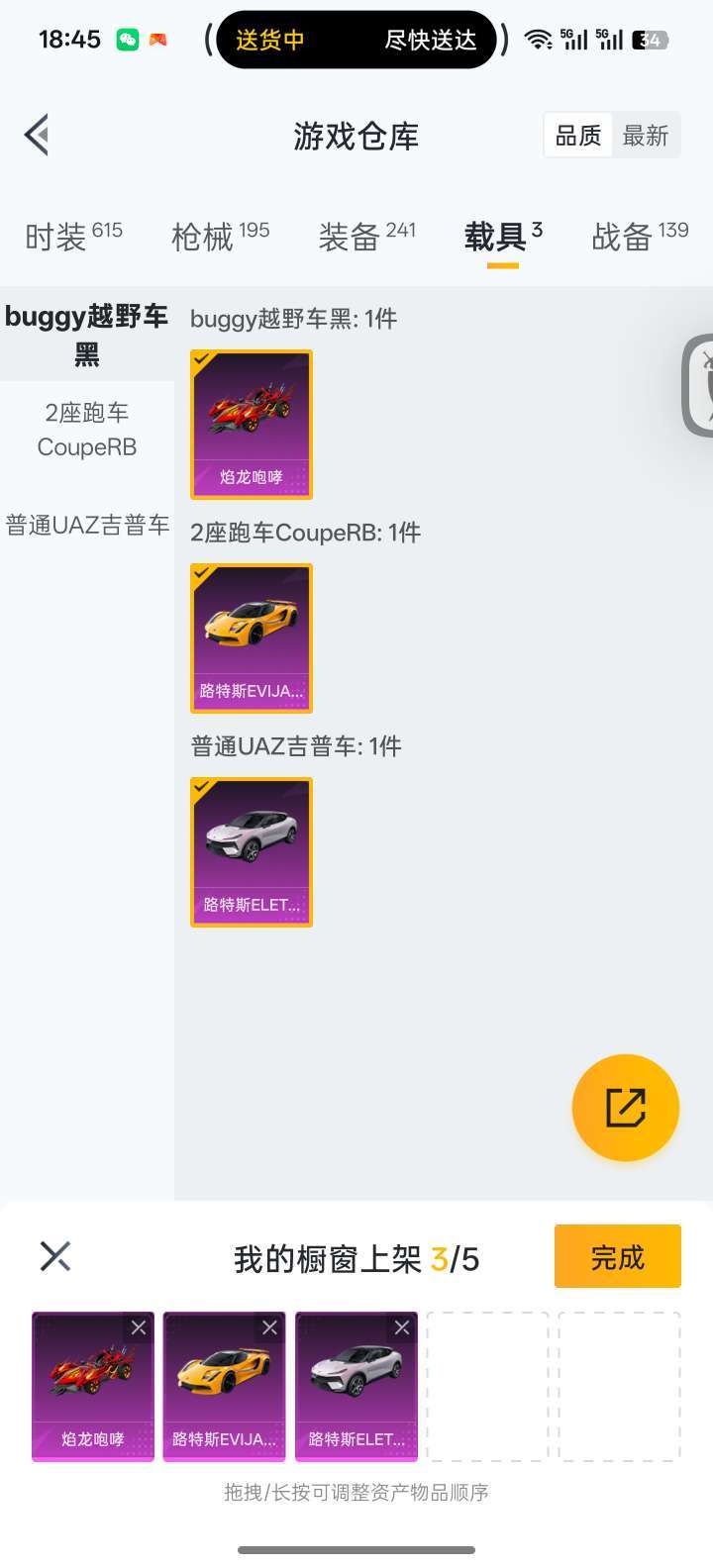Remove 路特斯EVIJA from the showcase shelf

[269, 1327]
